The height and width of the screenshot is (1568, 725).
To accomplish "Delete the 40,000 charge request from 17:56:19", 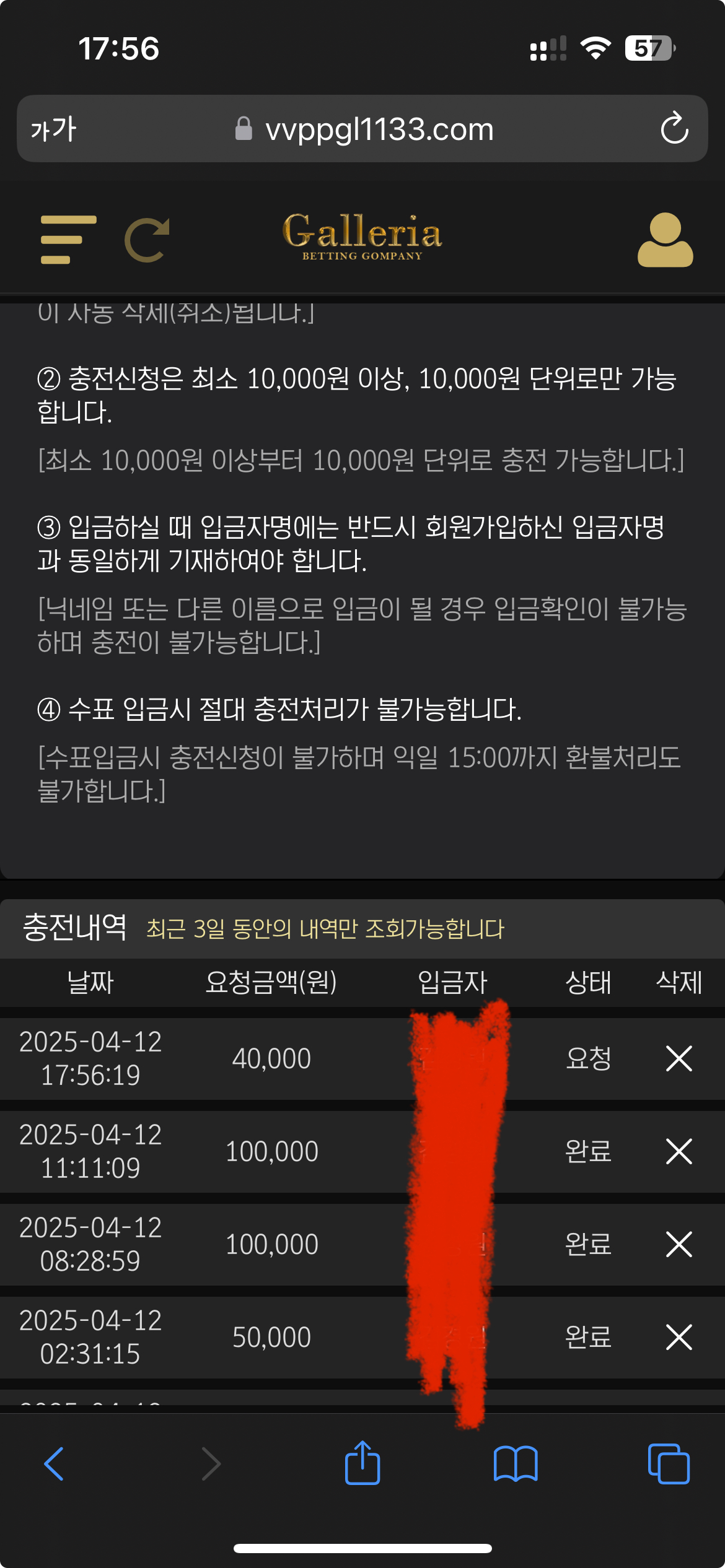I will pyautogui.click(x=679, y=1058).
